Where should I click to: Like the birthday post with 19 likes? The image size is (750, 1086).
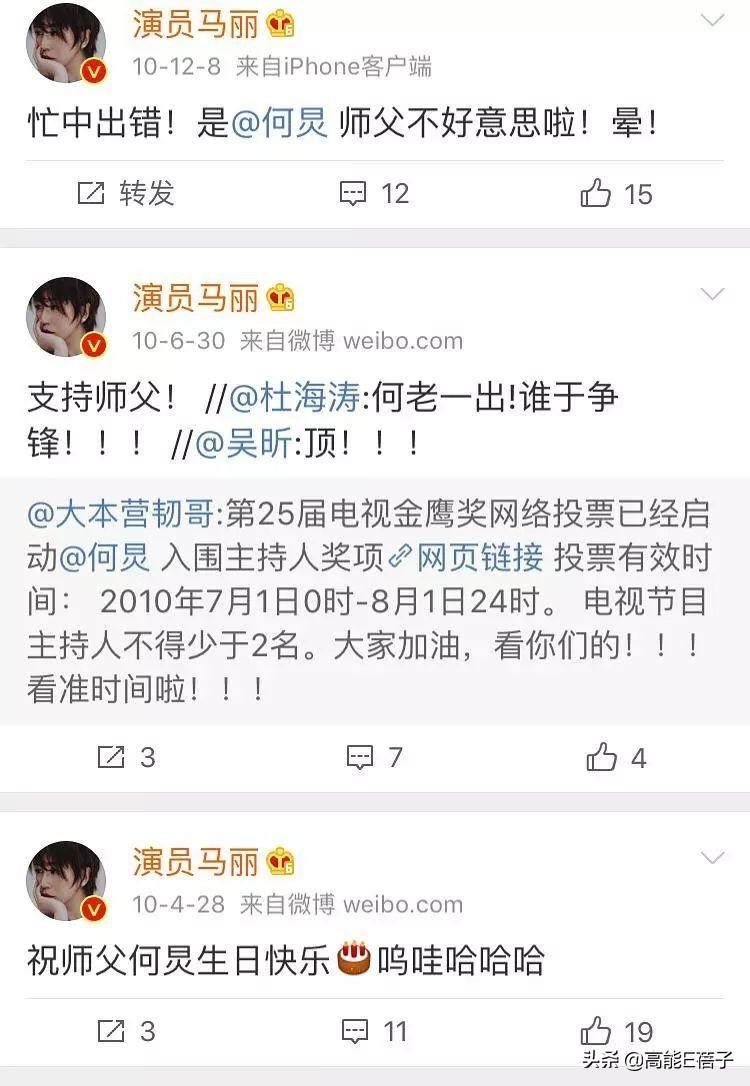point(616,1031)
